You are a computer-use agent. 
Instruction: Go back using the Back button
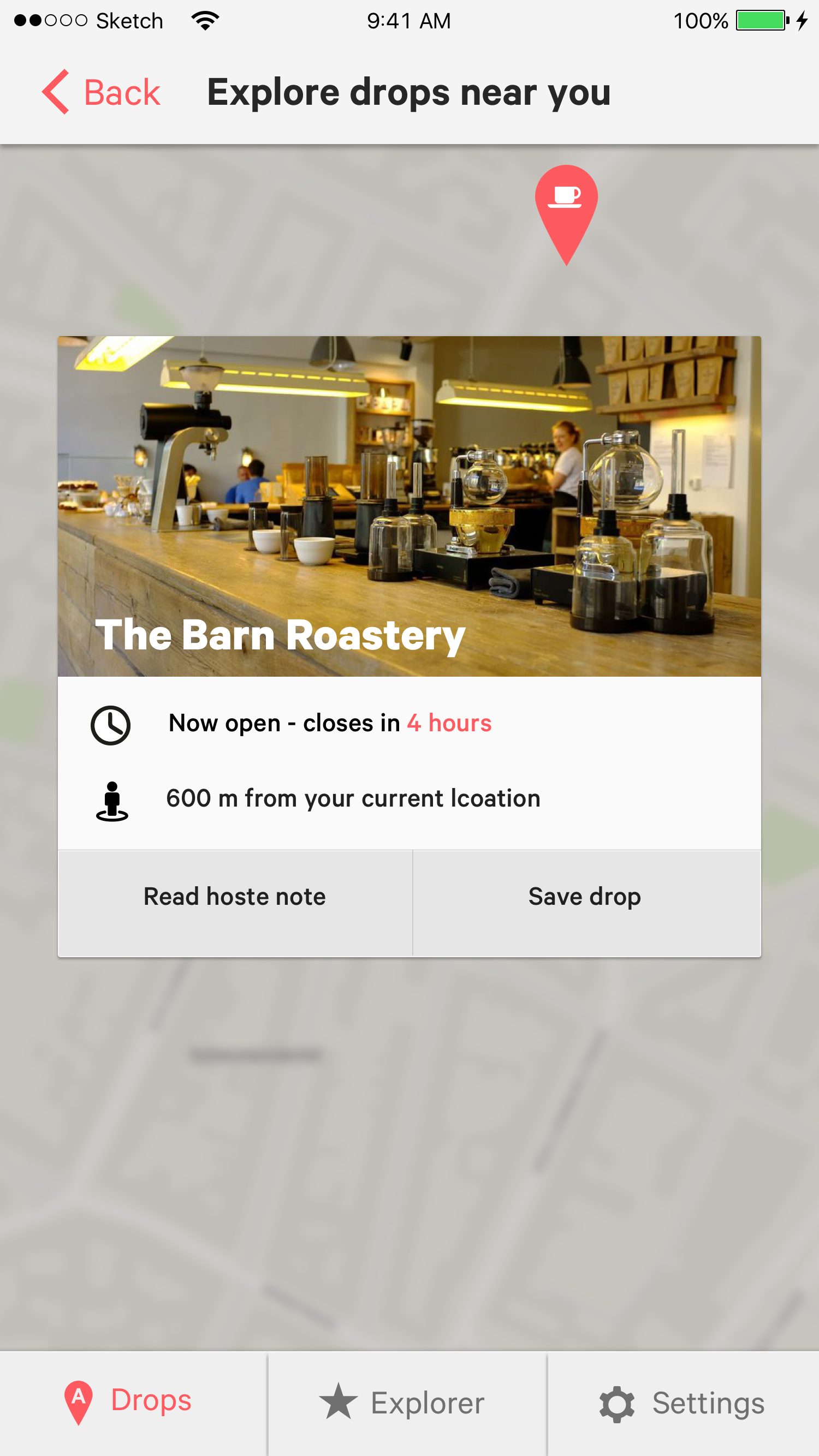[102, 92]
